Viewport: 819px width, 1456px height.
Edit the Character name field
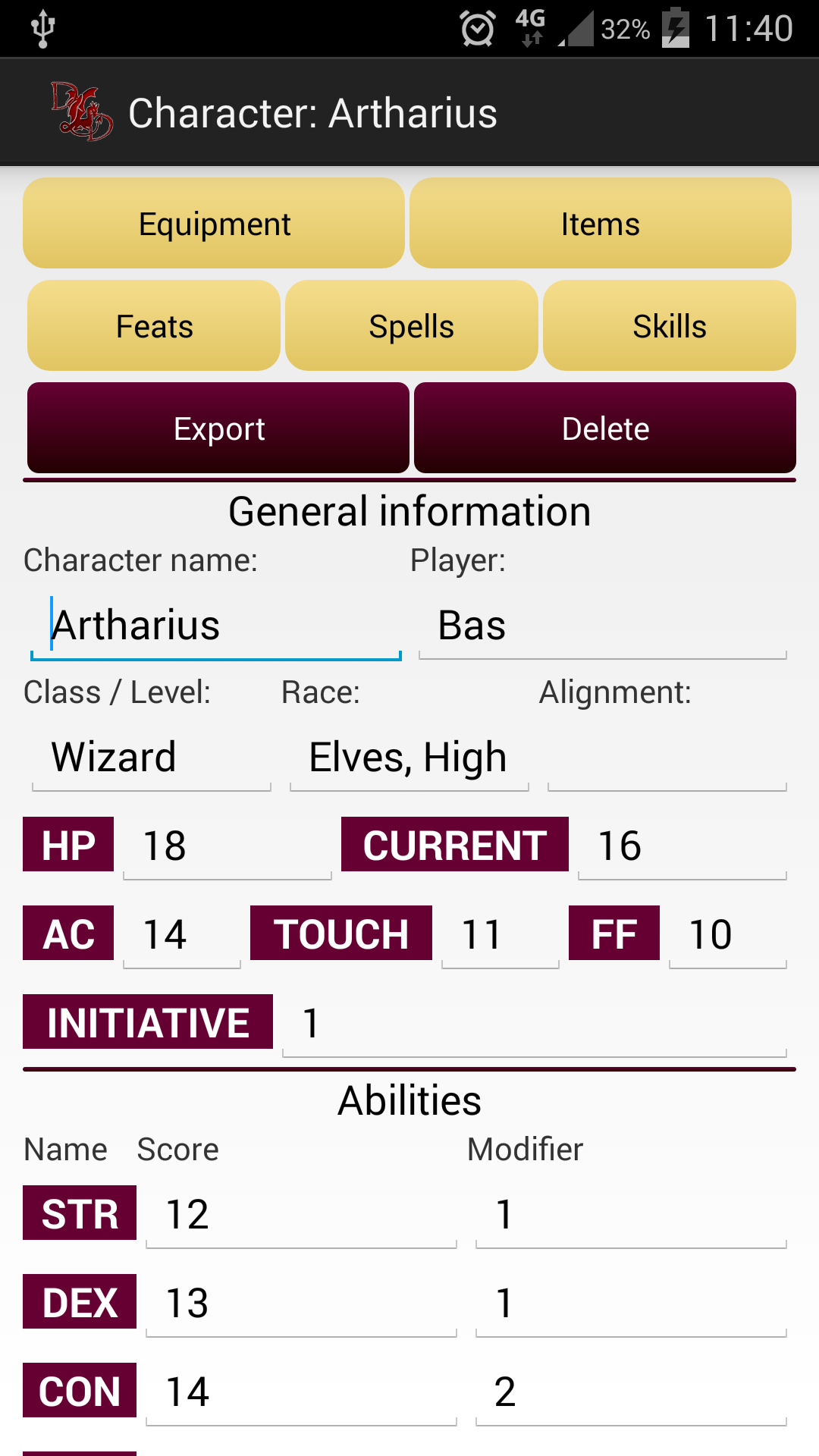(216, 626)
